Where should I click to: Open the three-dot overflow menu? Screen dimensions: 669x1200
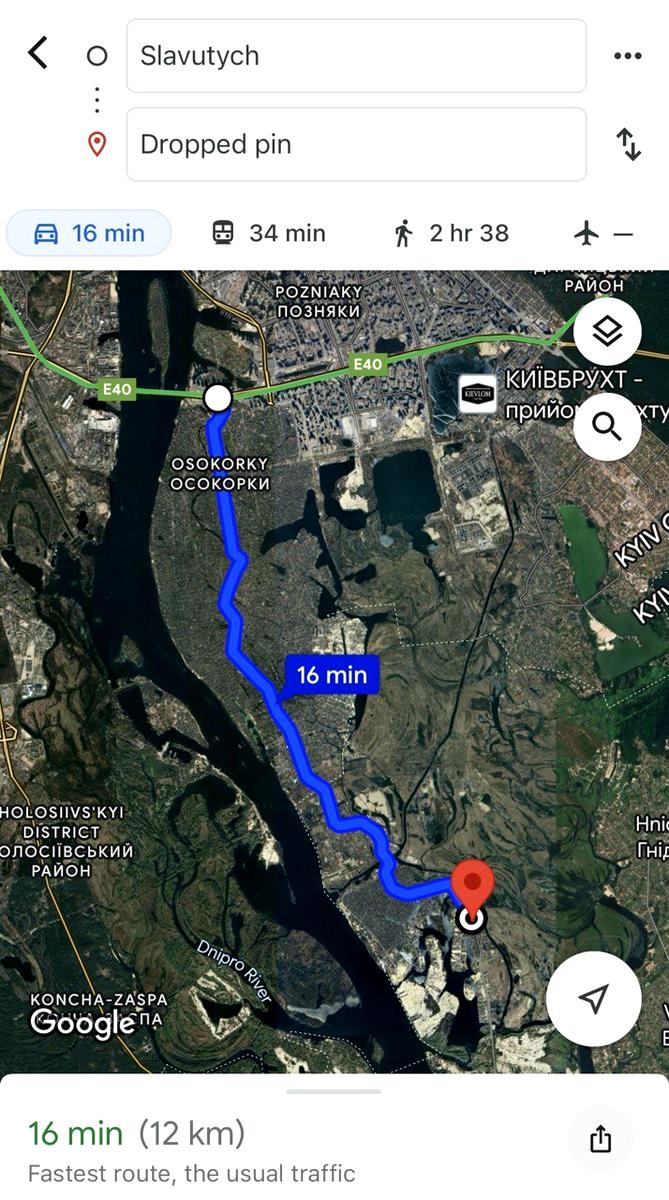pyautogui.click(x=627, y=56)
